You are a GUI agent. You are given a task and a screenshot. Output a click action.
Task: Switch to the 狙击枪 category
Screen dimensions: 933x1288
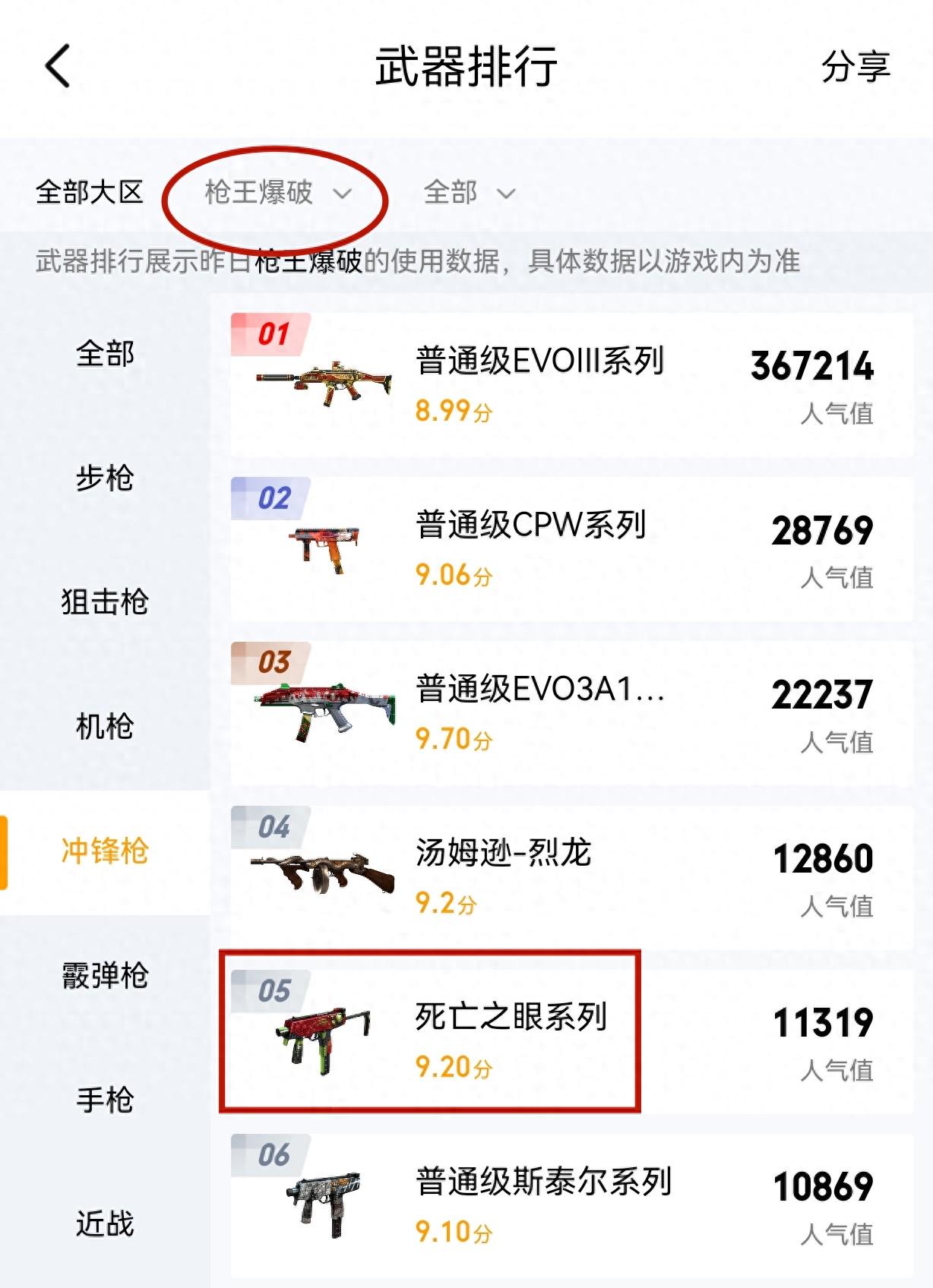pyautogui.click(x=105, y=602)
